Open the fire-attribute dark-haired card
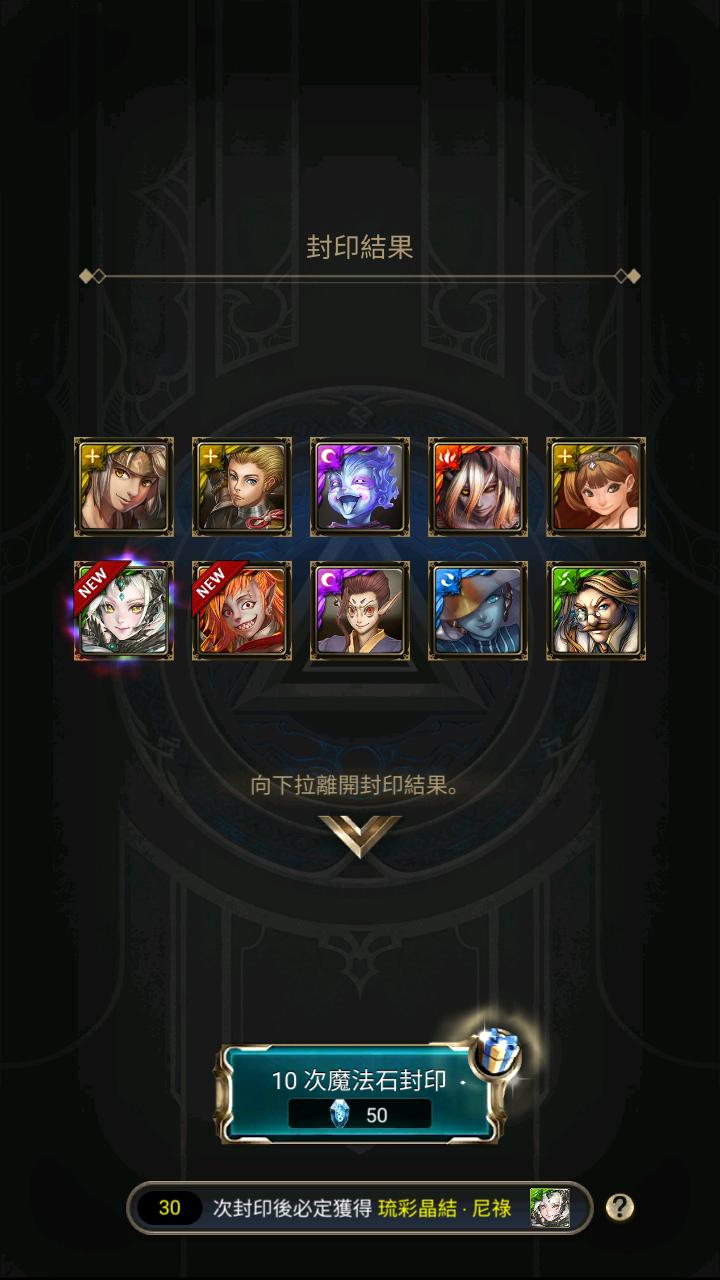This screenshot has height=1280, width=720. pyautogui.click(x=478, y=487)
